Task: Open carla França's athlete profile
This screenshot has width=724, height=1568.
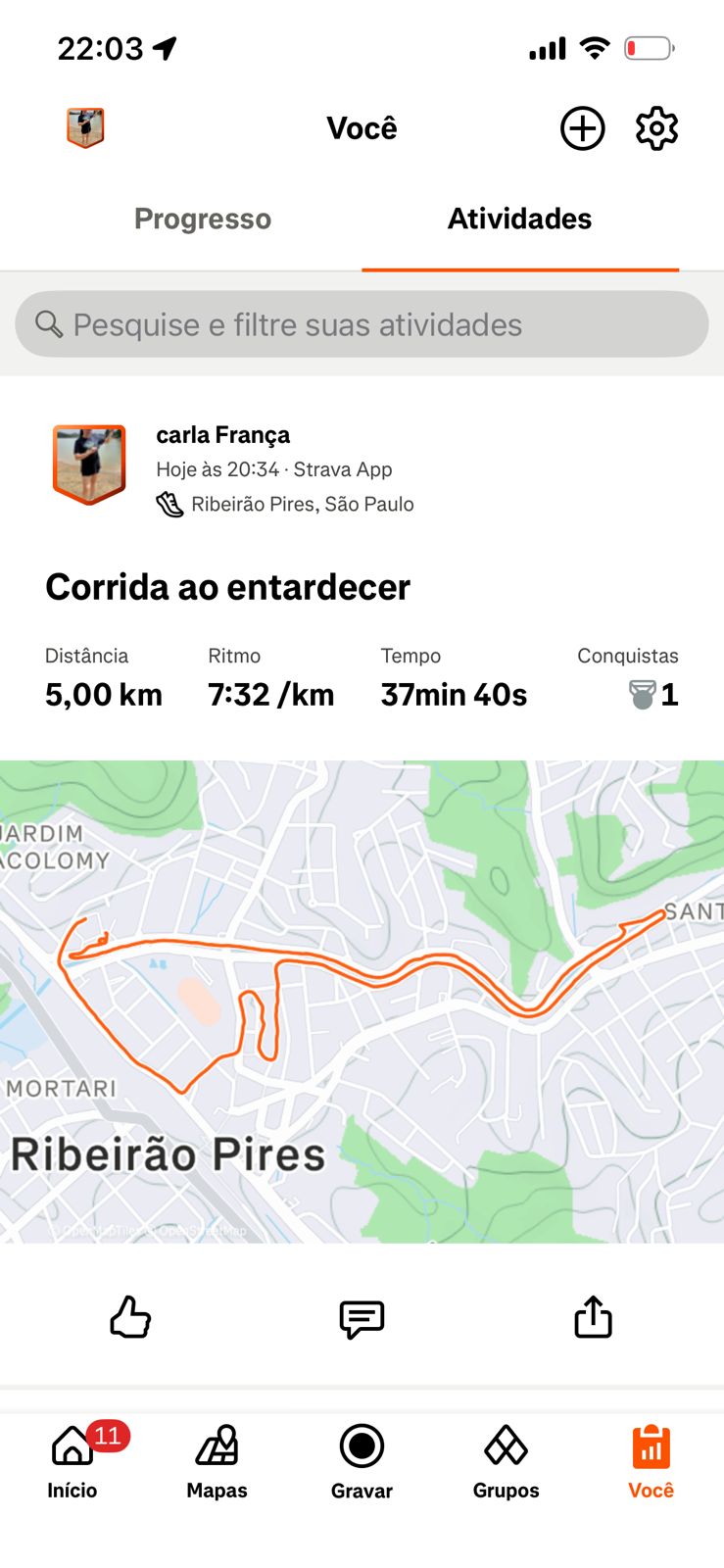Action: coord(222,434)
